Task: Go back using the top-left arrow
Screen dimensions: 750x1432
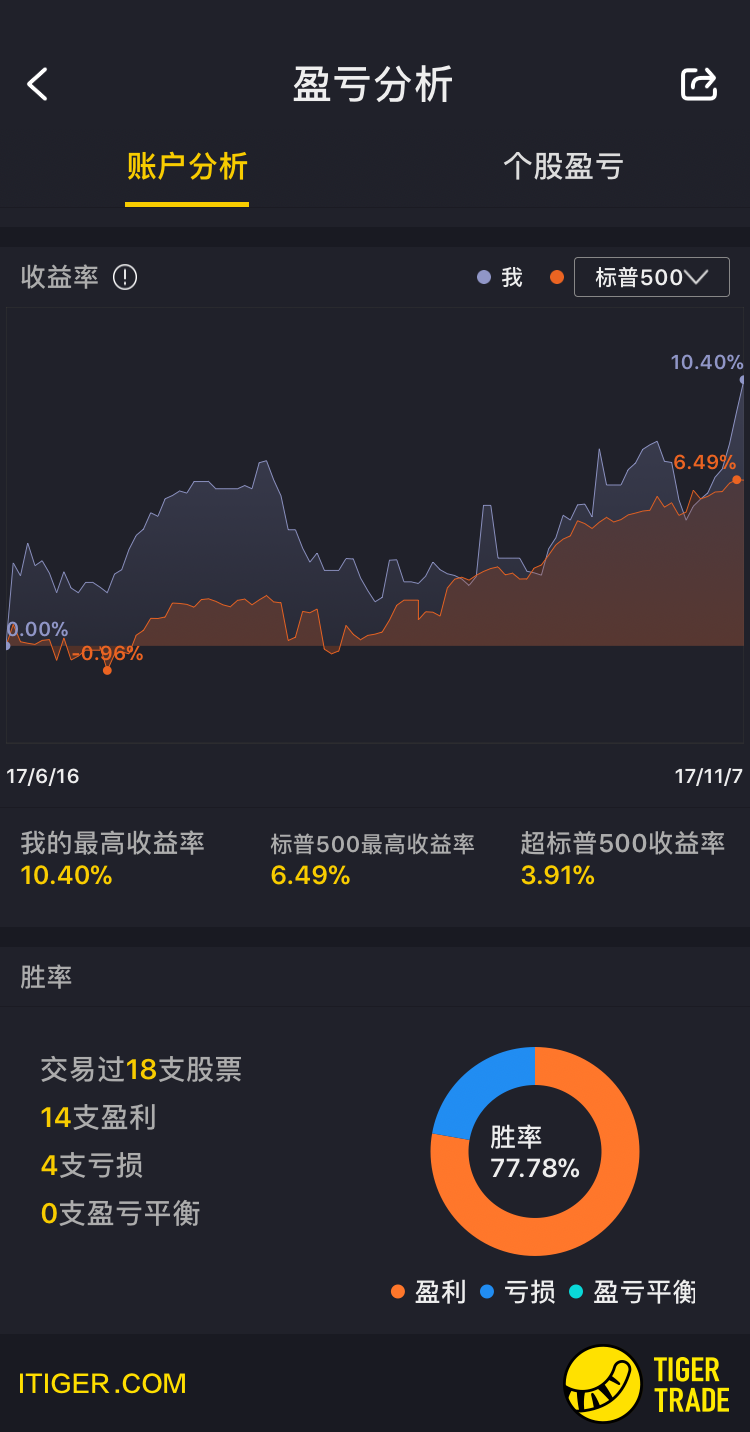Action: [38, 85]
